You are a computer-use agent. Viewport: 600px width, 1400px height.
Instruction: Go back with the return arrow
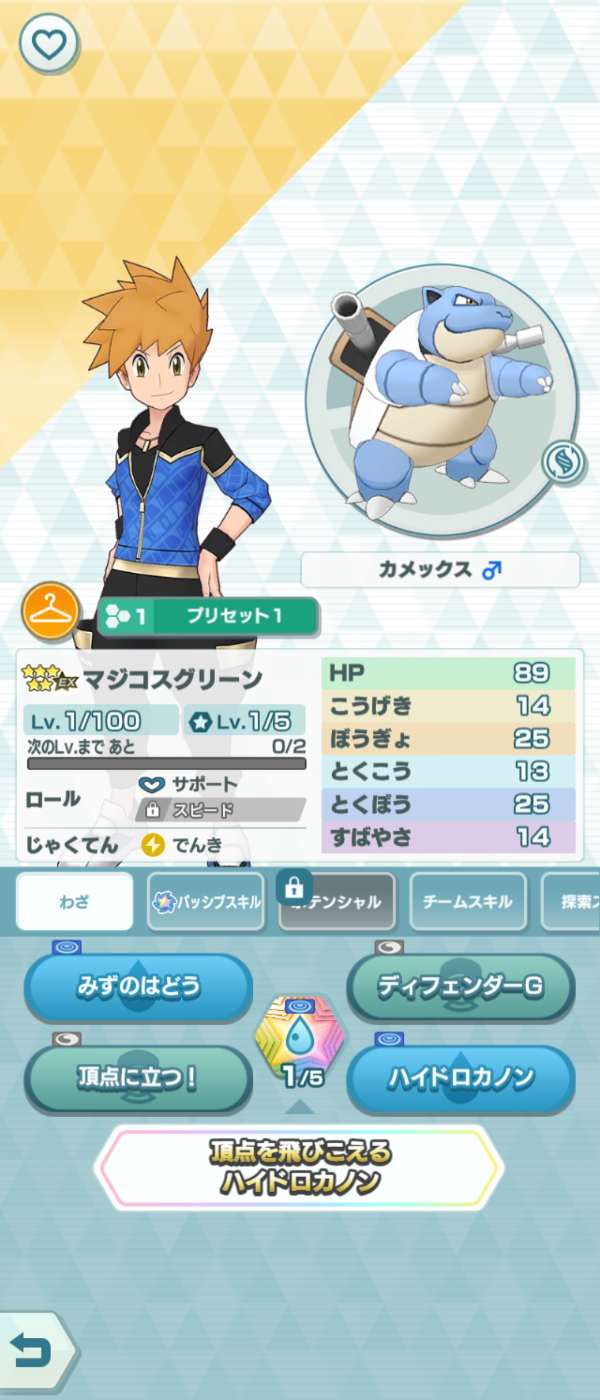click(34, 1353)
